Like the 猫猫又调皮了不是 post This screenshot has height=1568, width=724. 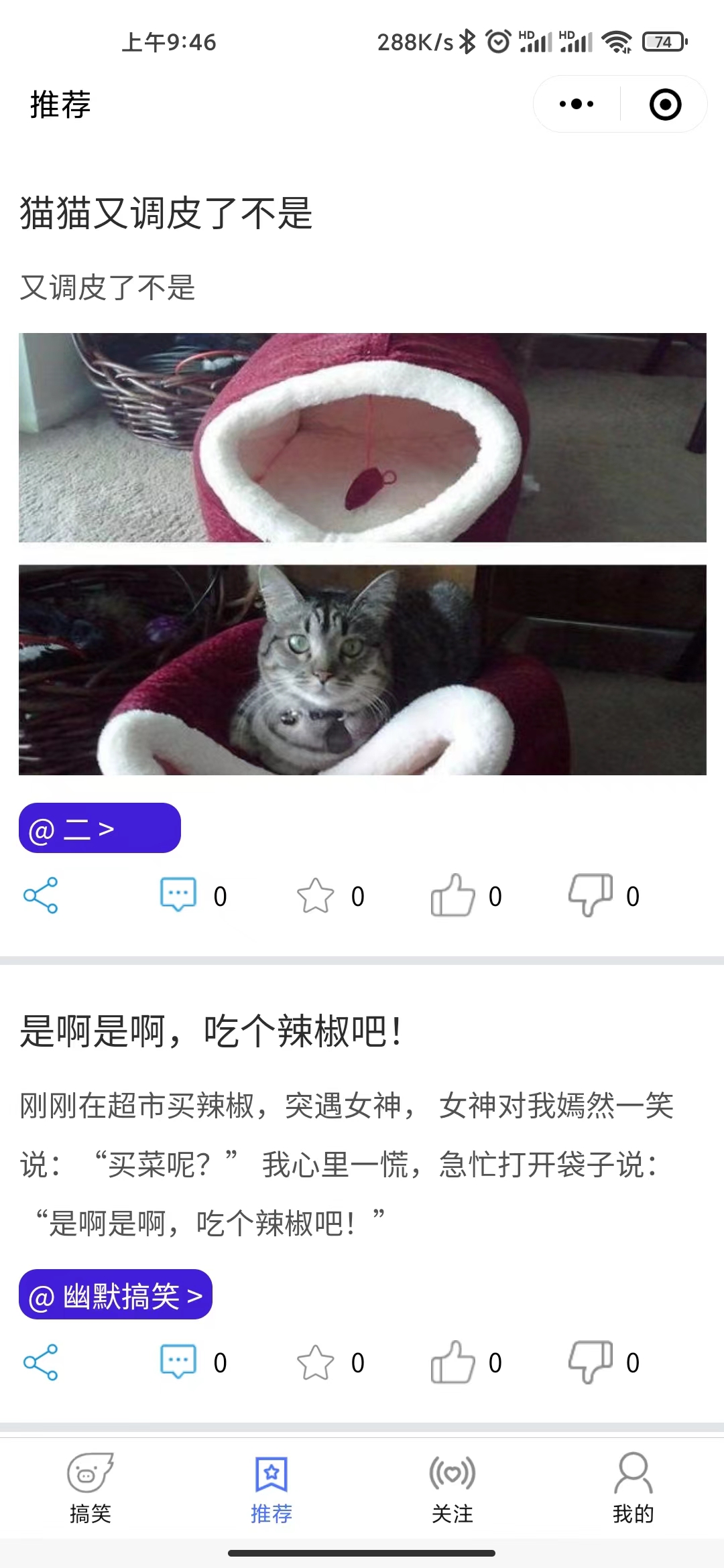click(x=452, y=895)
